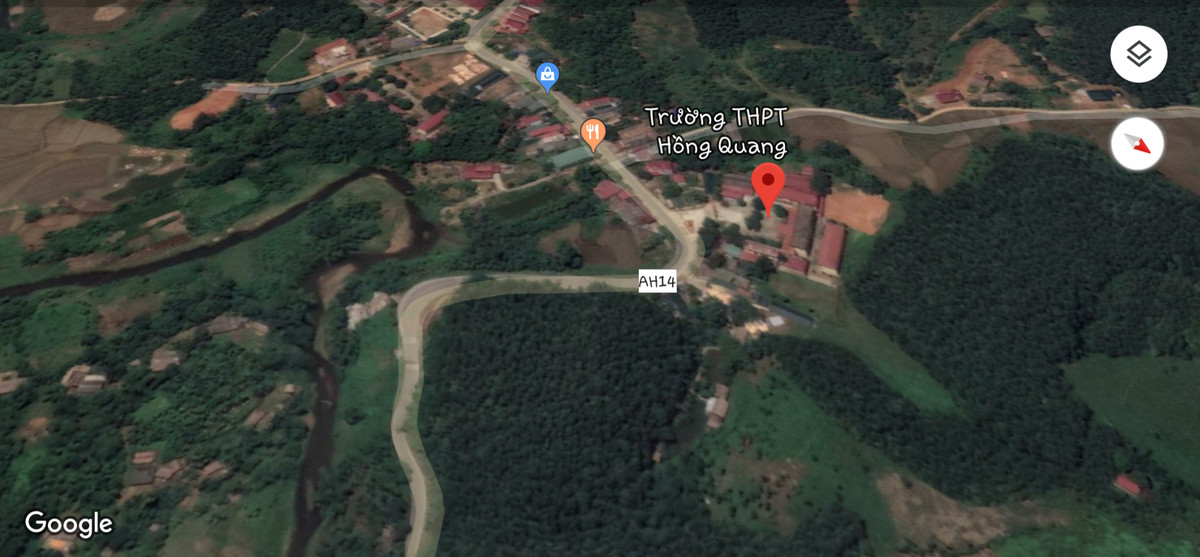Screen dimensions: 1200x557
Task: Open the map layers button
Action: pyautogui.click(x=1138, y=54)
